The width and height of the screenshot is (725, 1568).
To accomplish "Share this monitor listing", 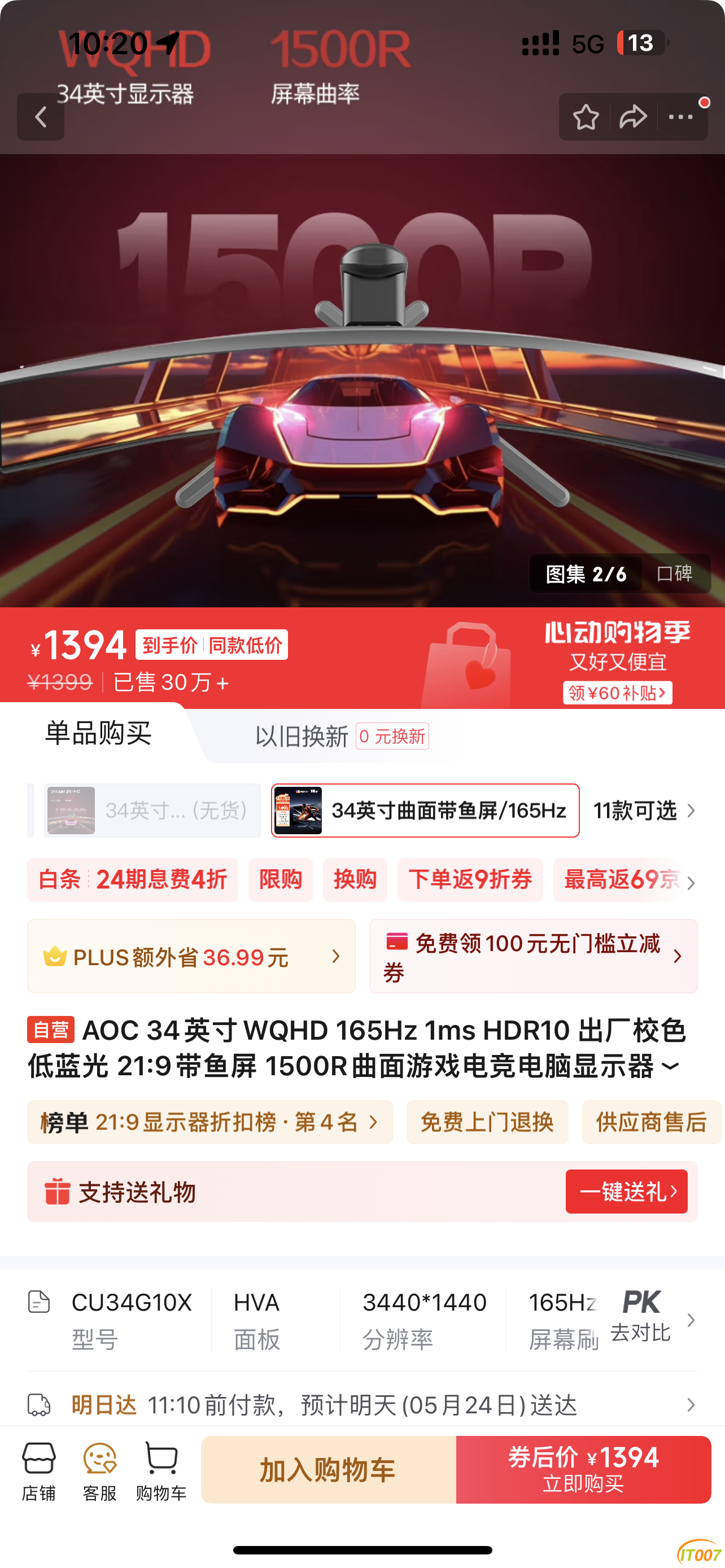I will (632, 117).
